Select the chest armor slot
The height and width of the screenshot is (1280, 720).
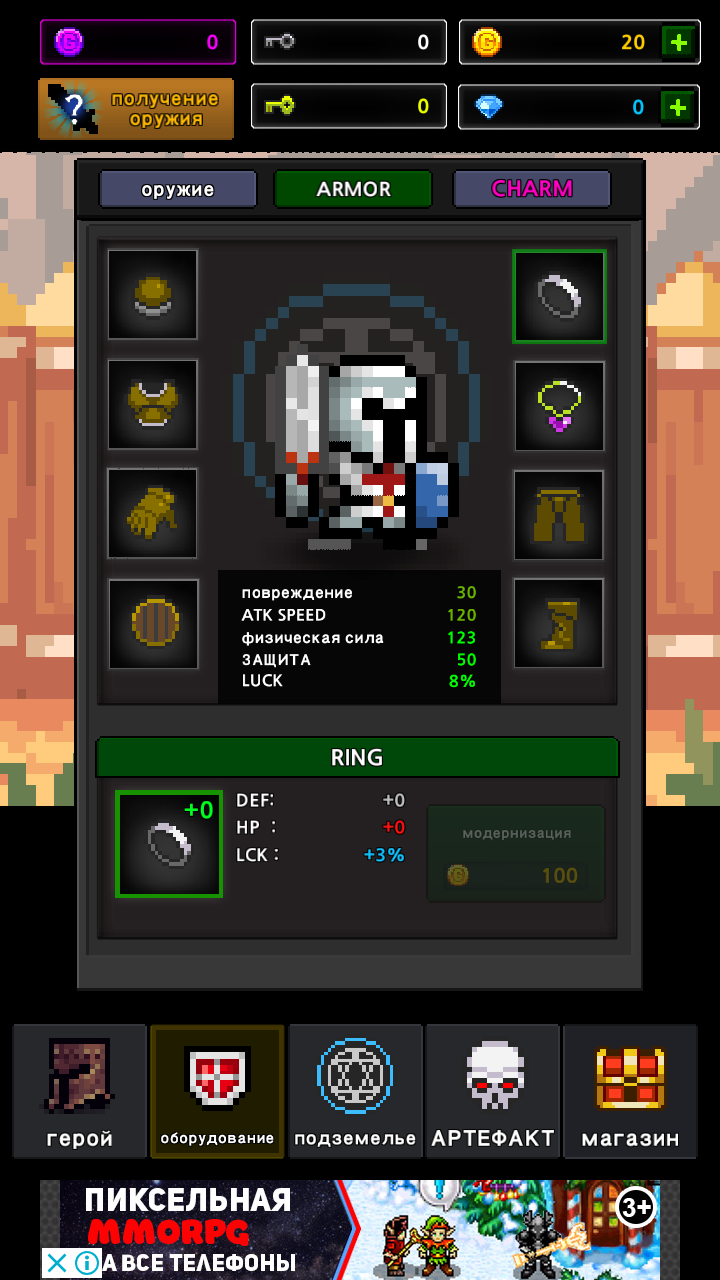click(153, 404)
